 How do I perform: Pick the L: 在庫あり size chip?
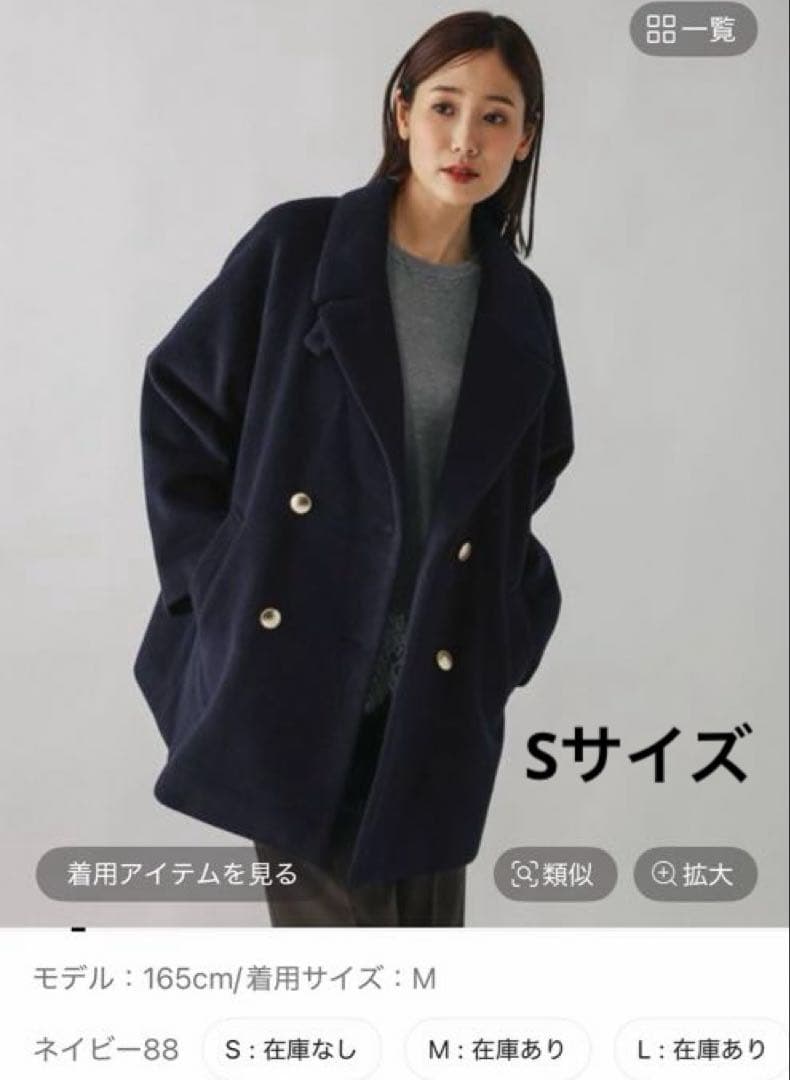pyautogui.click(x=705, y=1050)
